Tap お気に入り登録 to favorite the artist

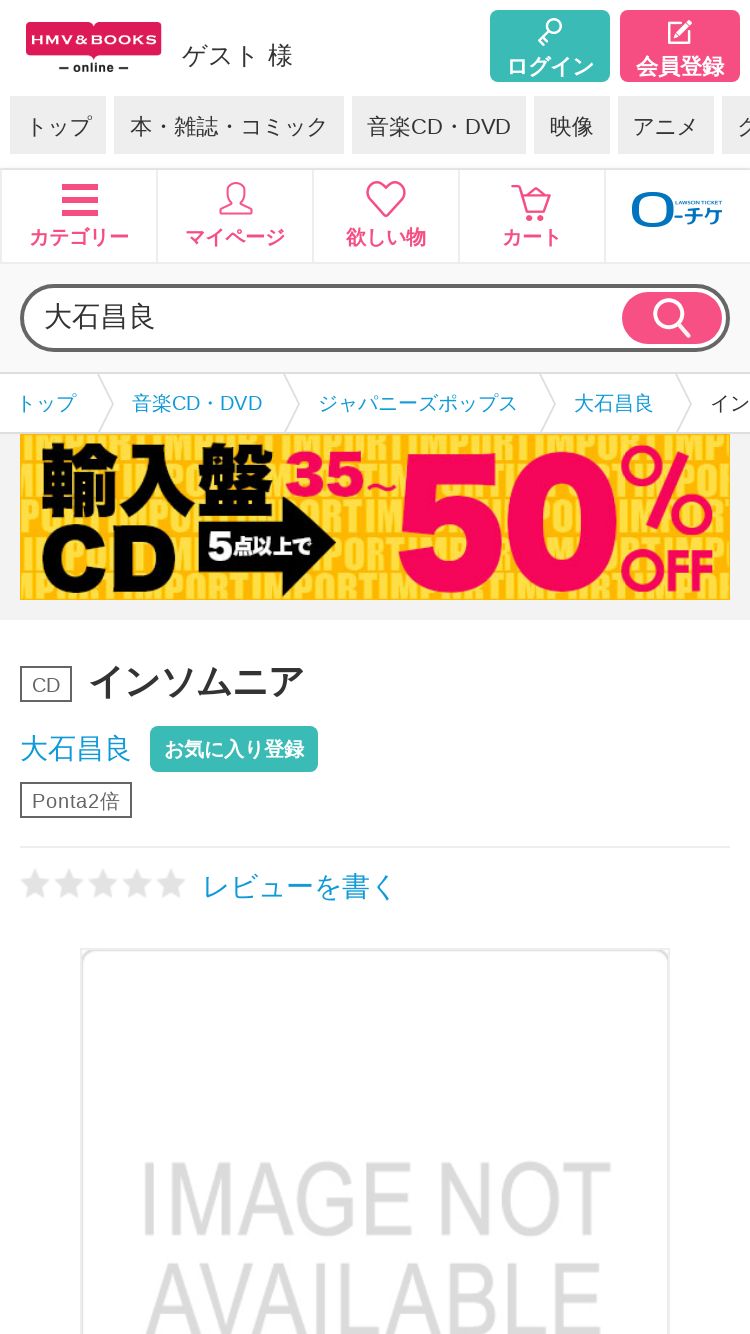(233, 749)
